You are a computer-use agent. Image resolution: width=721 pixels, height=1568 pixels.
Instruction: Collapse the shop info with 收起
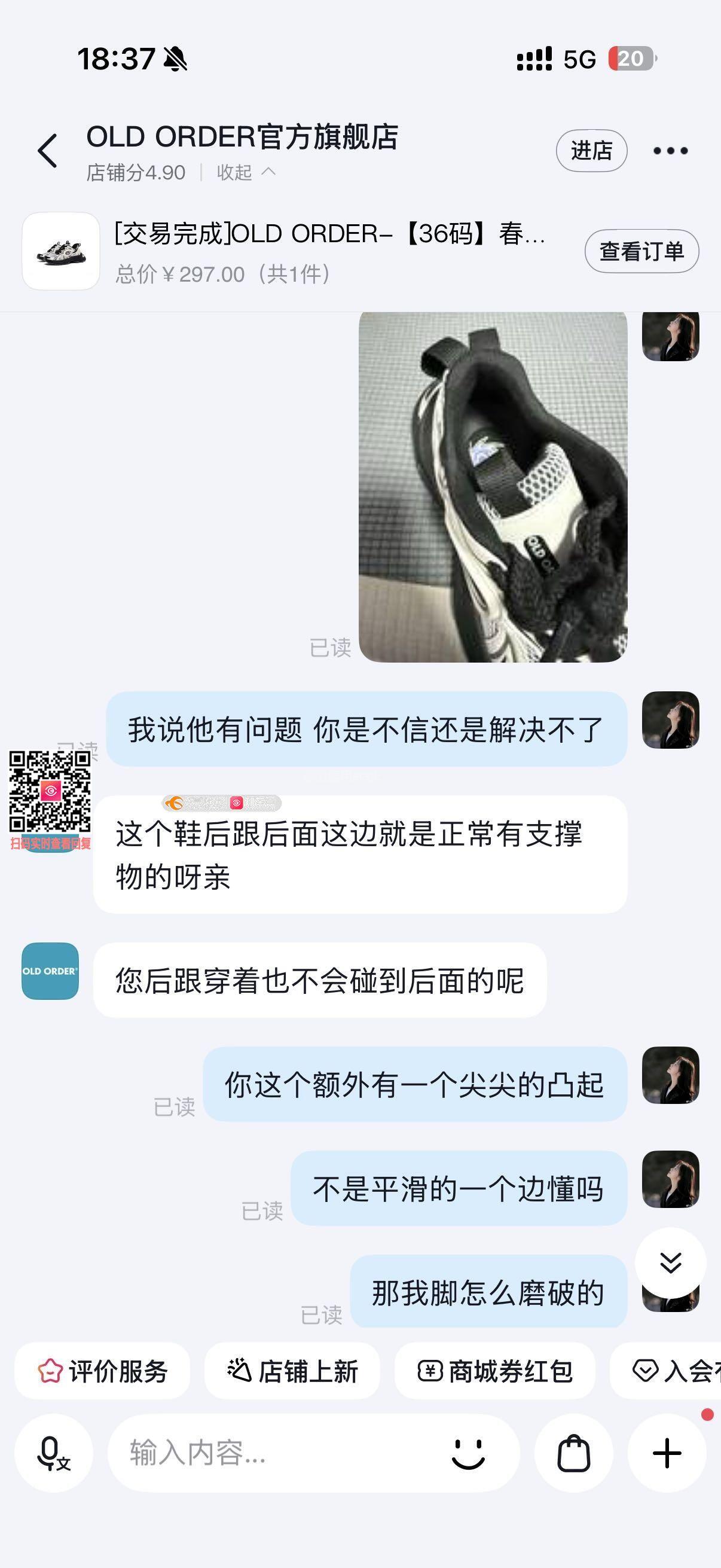coord(245,173)
